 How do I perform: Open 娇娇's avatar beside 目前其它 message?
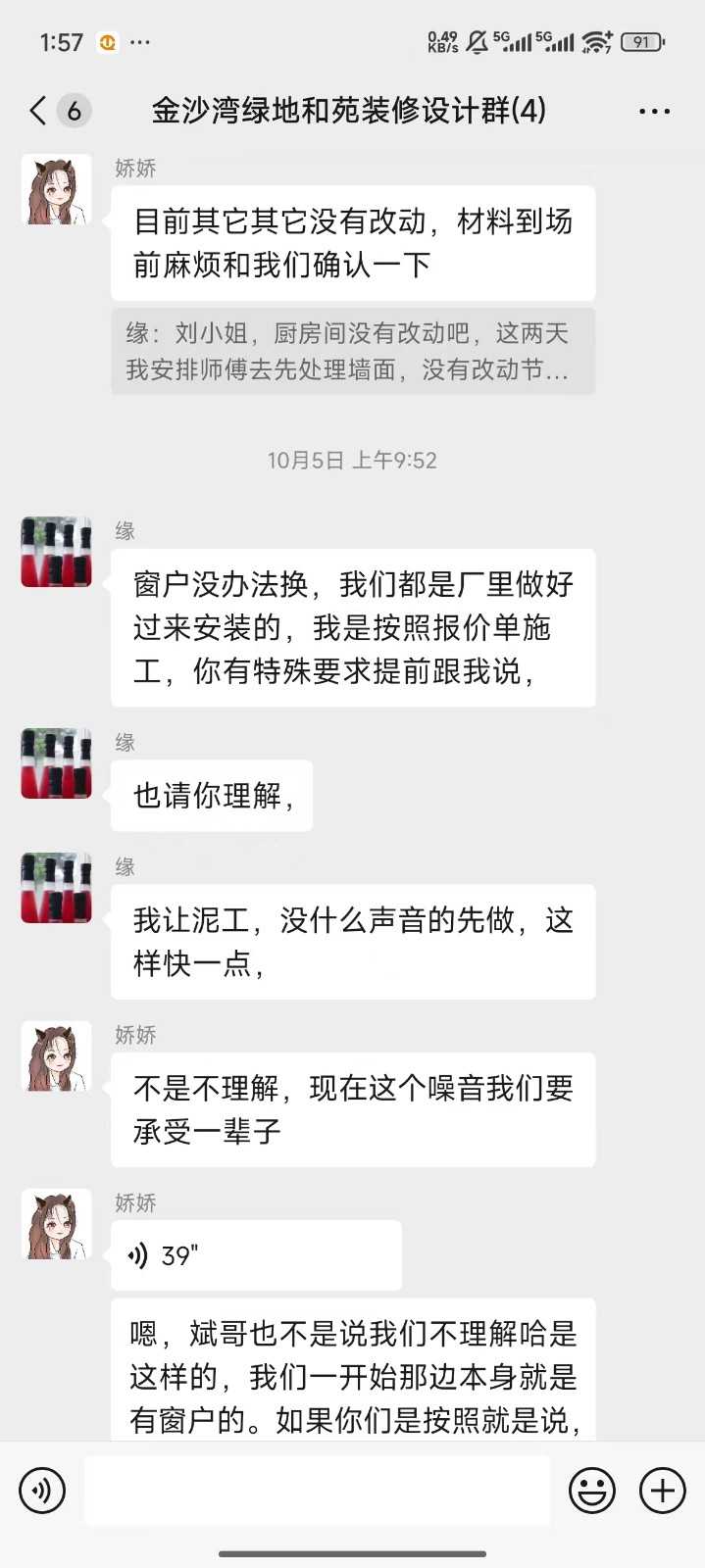[57, 189]
